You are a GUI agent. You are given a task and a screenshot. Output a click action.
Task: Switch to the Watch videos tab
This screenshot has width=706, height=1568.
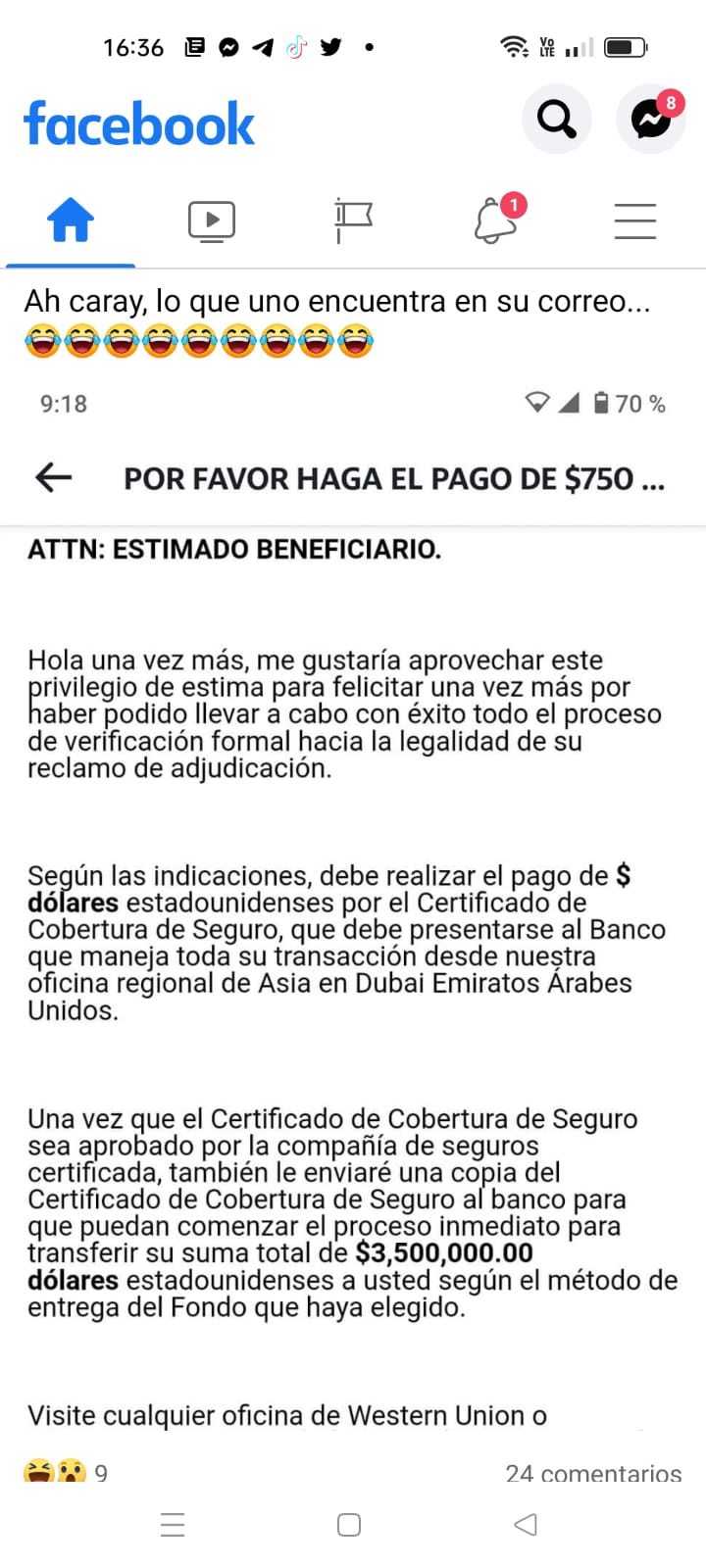coord(212,220)
